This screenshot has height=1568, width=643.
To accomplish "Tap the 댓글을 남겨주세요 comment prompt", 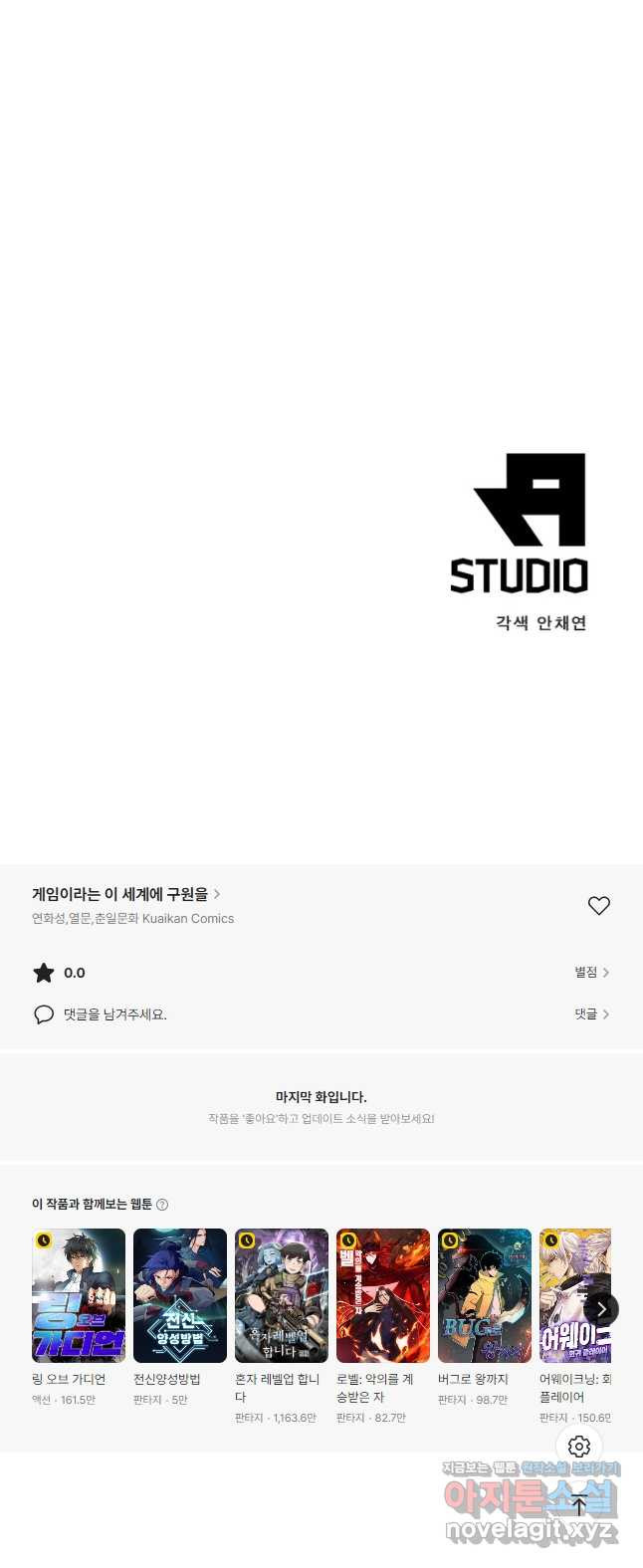I will [114, 1014].
